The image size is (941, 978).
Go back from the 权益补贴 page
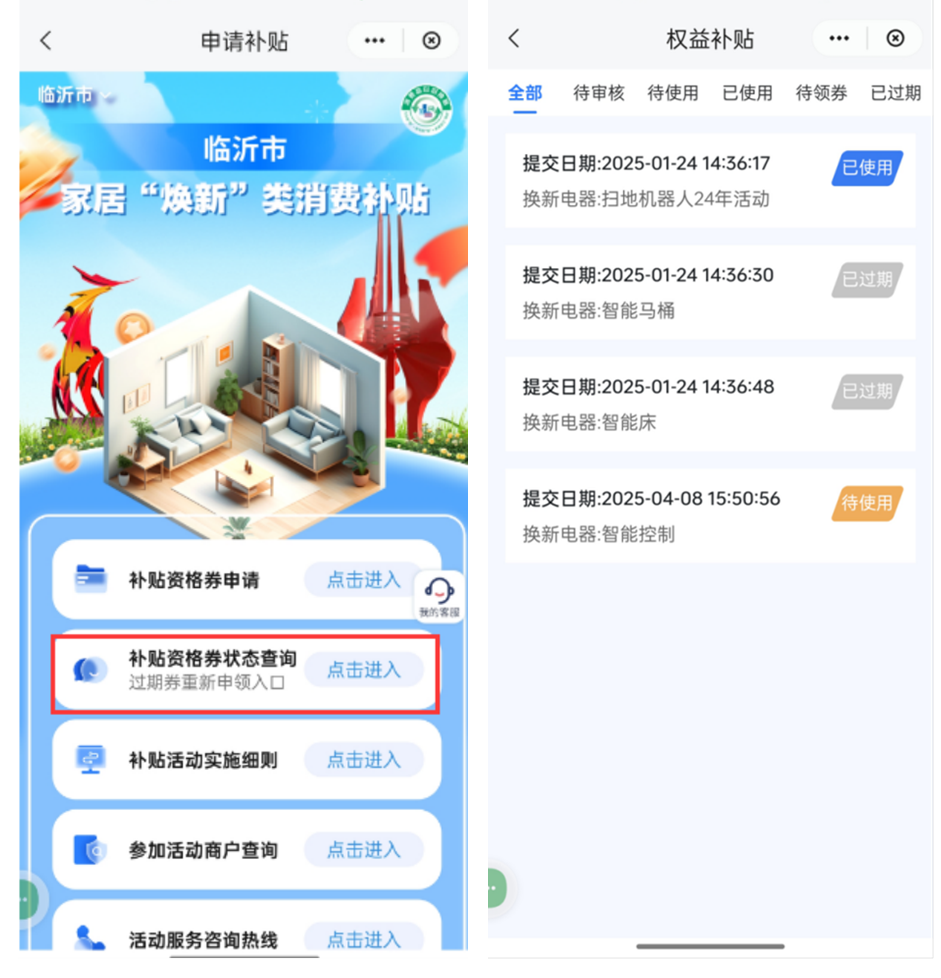click(x=514, y=39)
